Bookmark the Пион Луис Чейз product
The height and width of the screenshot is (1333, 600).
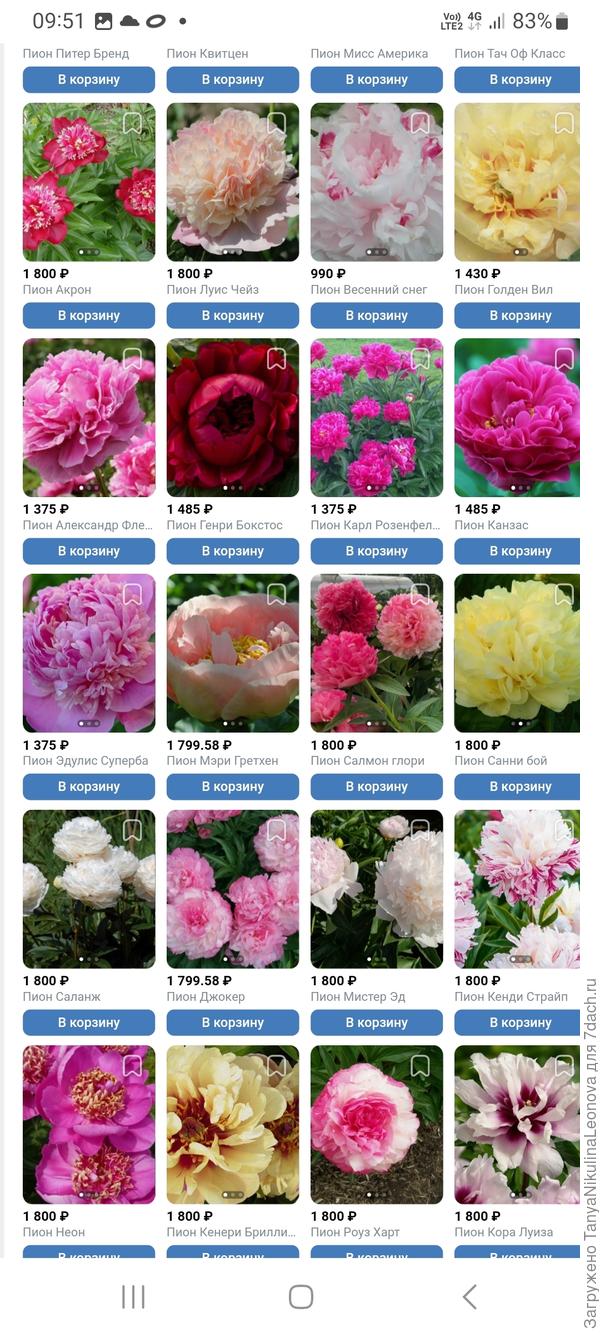tap(276, 123)
